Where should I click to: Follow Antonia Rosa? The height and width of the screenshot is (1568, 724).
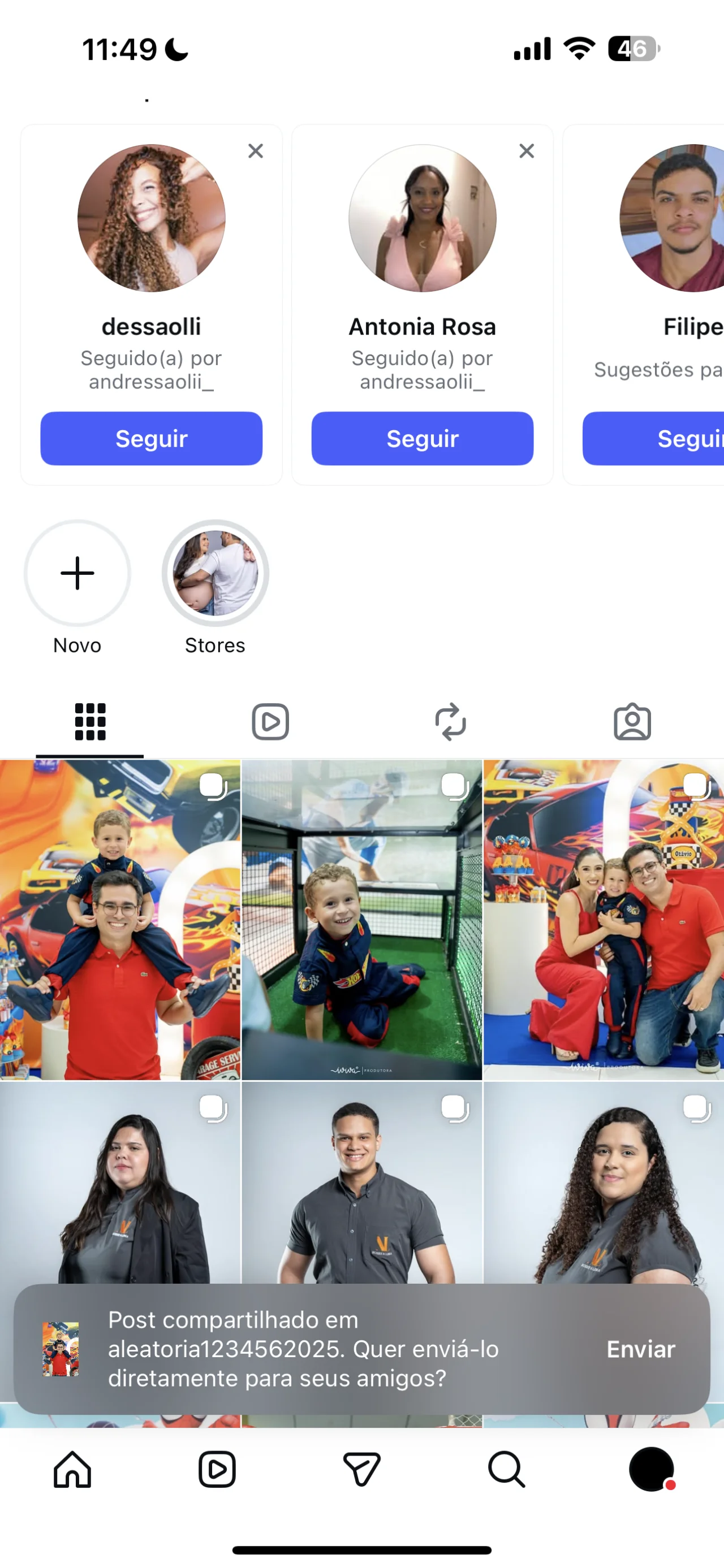[422, 438]
